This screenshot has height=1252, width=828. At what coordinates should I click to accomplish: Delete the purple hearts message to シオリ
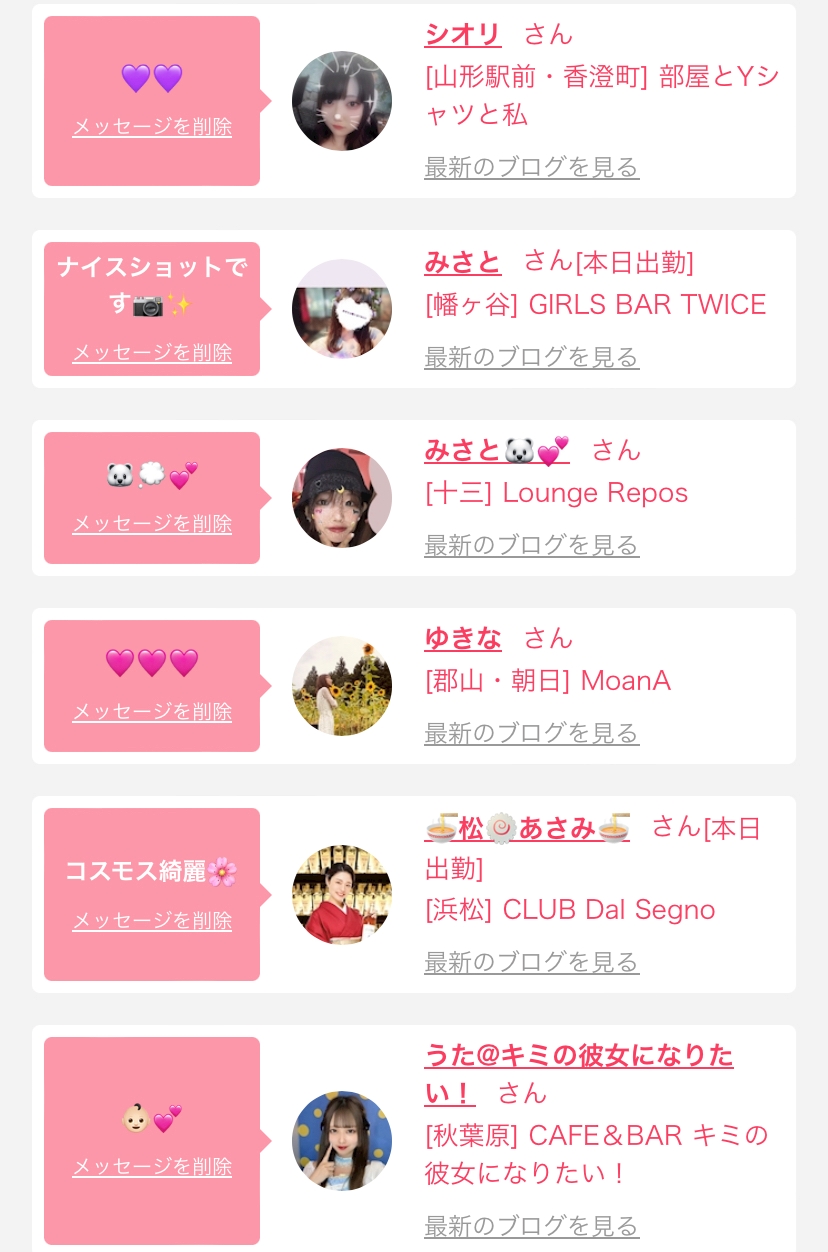click(152, 127)
